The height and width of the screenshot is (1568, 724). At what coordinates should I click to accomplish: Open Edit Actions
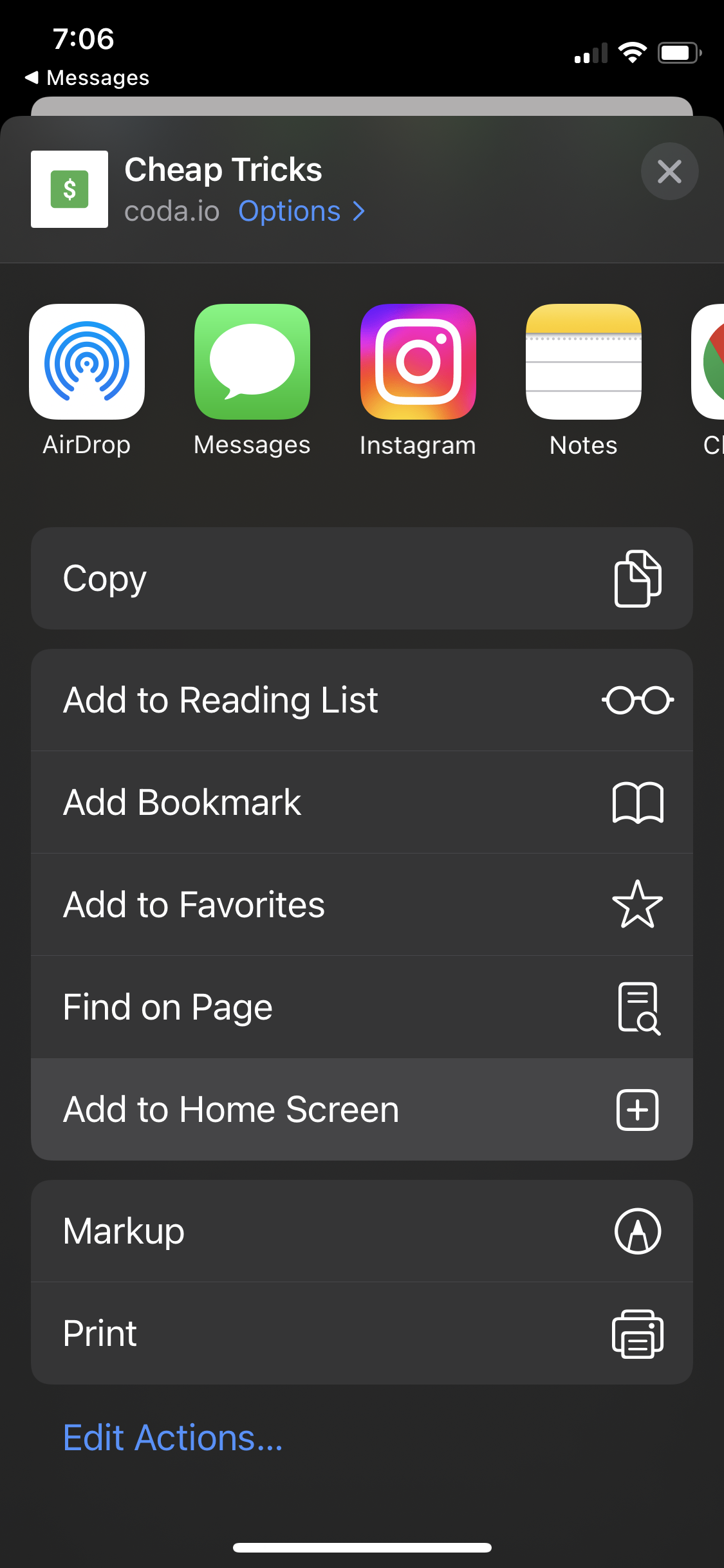pyautogui.click(x=172, y=1437)
